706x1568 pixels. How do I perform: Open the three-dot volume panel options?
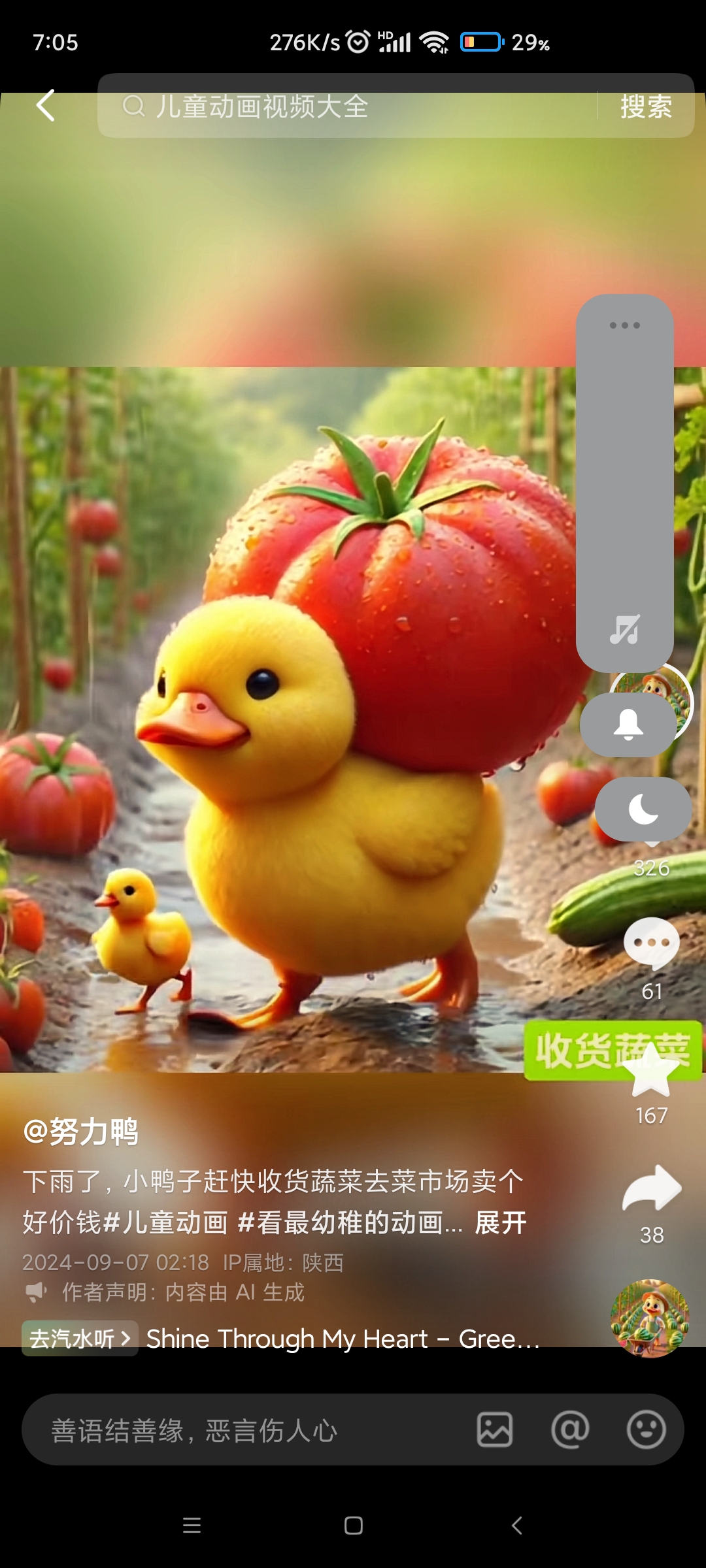624,325
